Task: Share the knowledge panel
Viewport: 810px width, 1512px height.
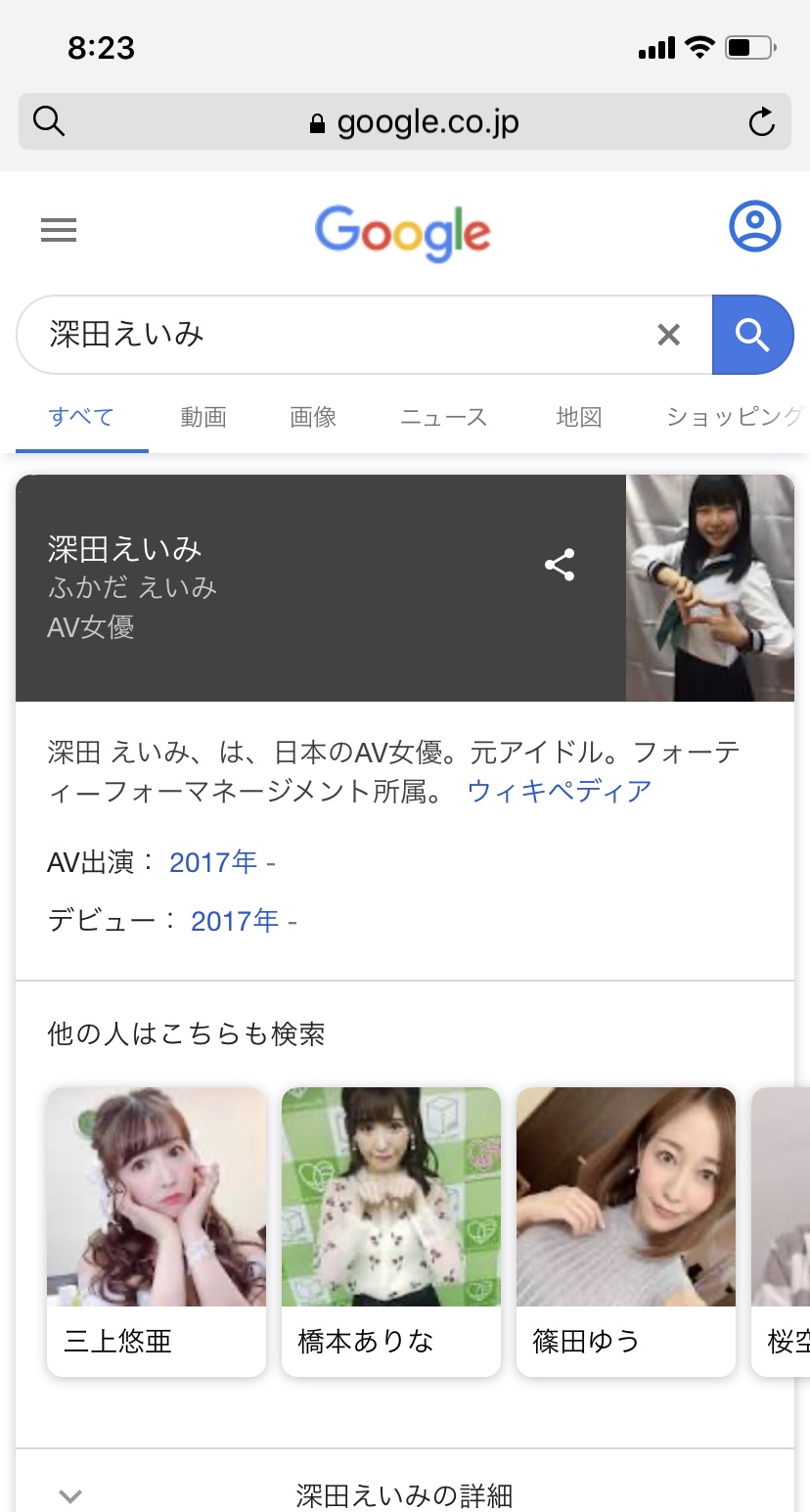Action: pos(560,565)
